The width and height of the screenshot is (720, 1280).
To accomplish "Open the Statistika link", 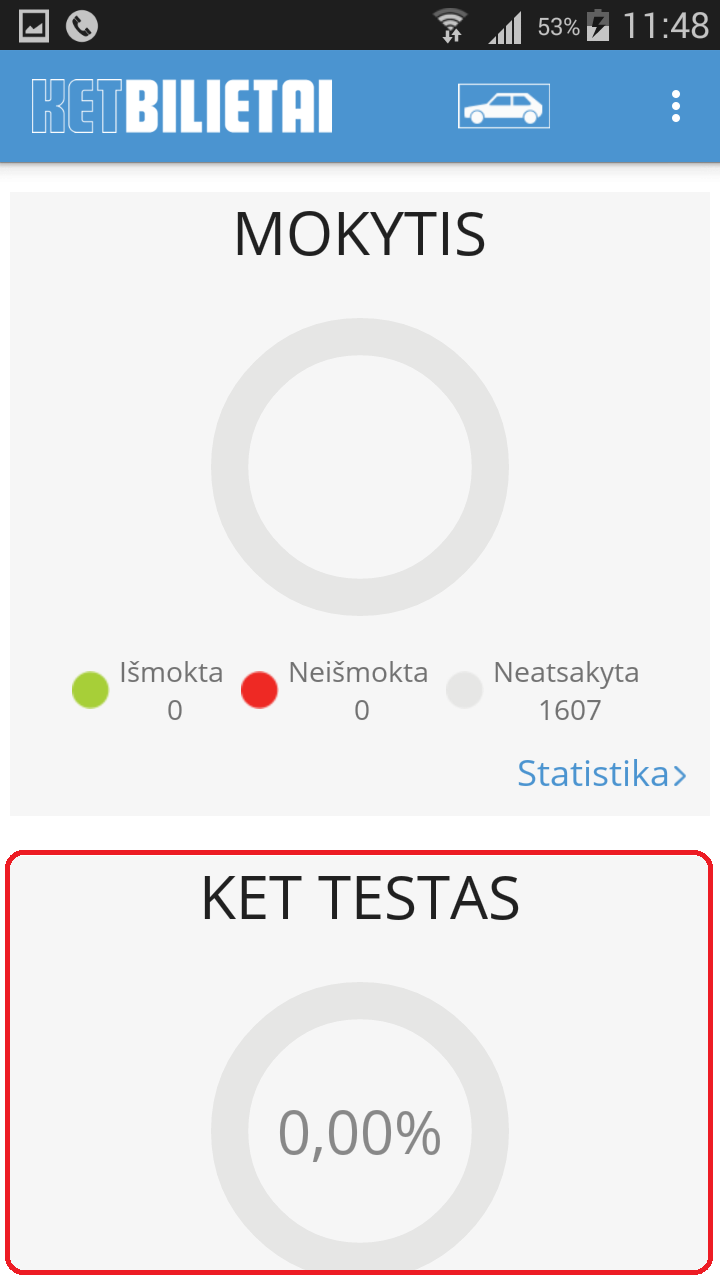I will tap(601, 773).
